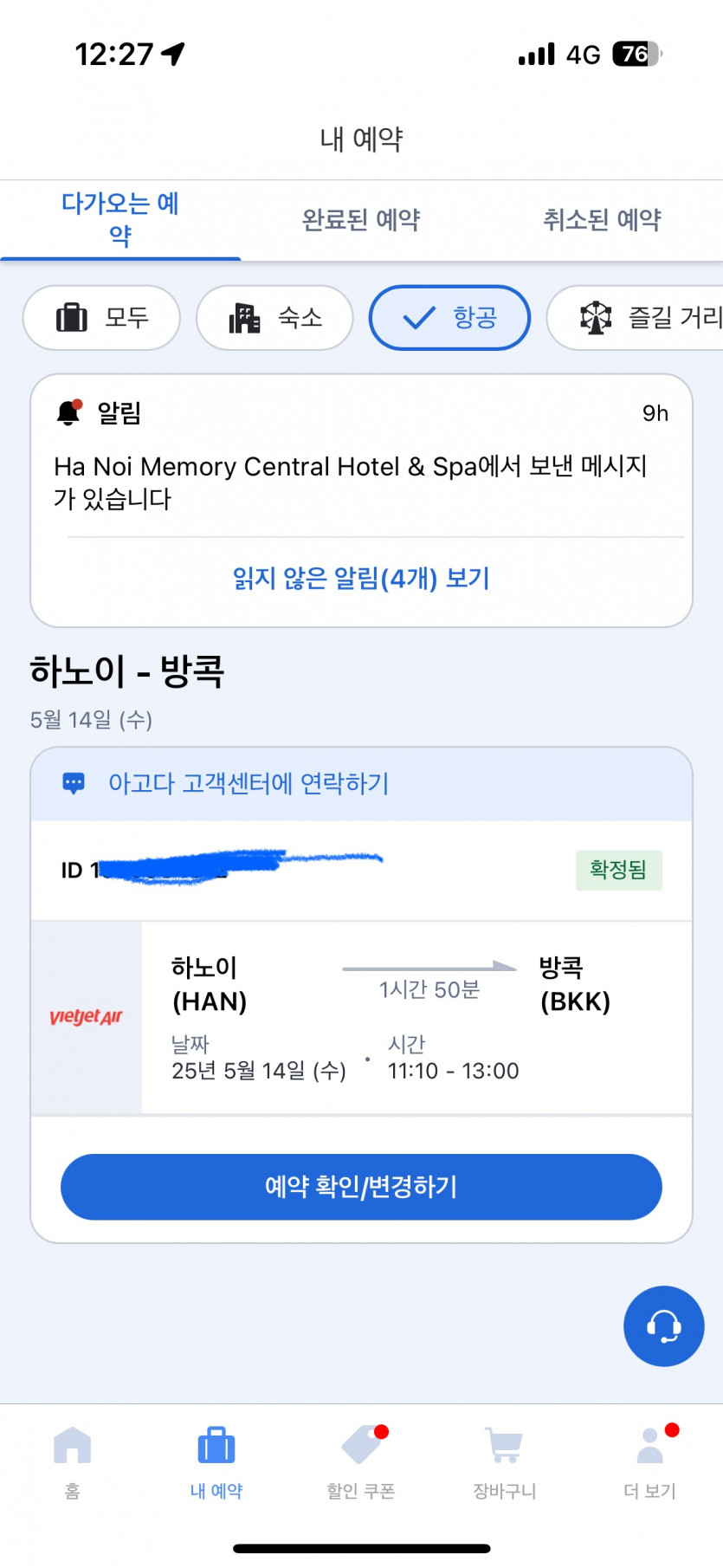Select the 다가오는 예약 tab
The height and width of the screenshot is (1568, 723).
click(x=120, y=219)
